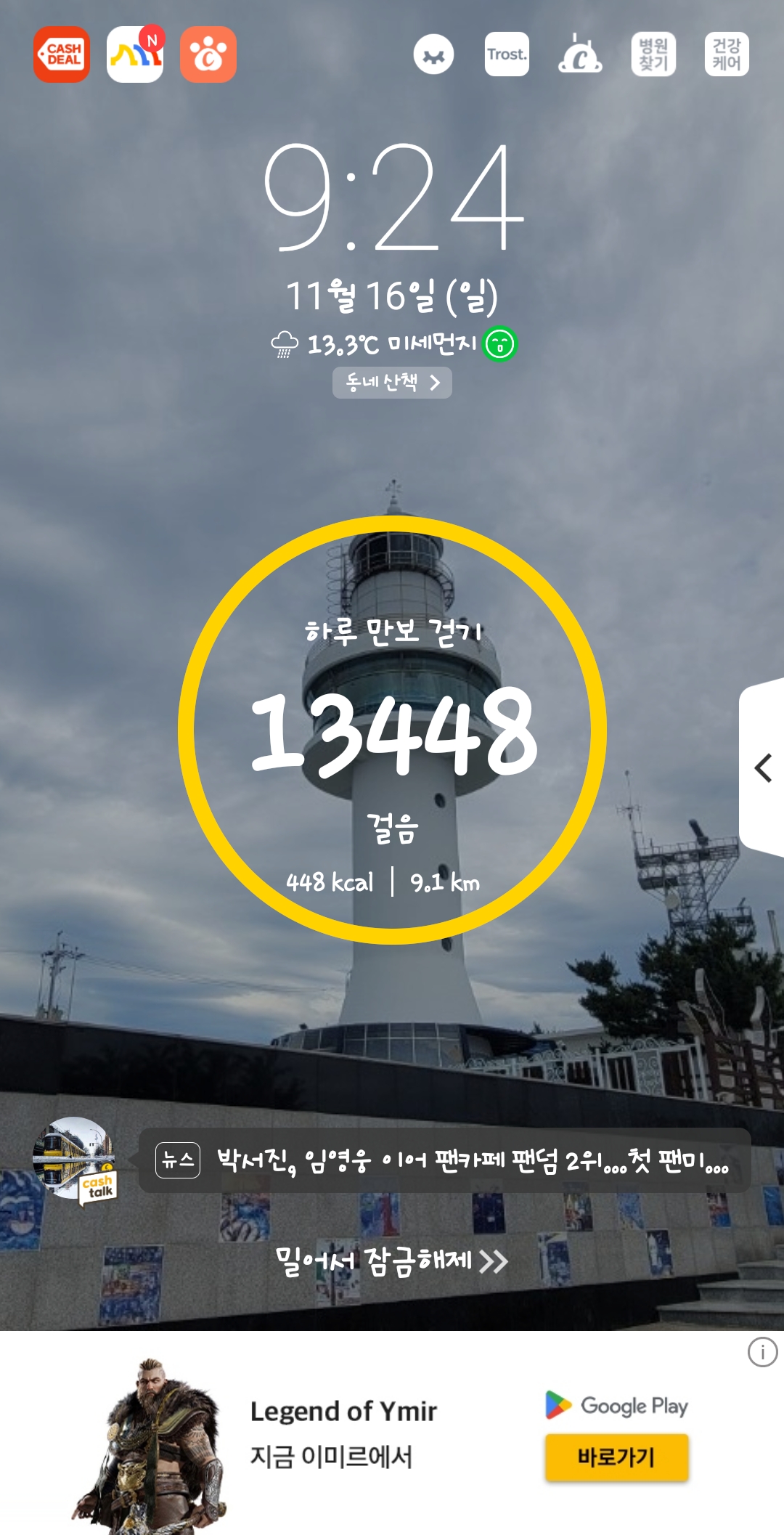This screenshot has height=1535, width=784.
Task: Open the 병원찾기 hospital finder shortcut
Action: coord(653,54)
